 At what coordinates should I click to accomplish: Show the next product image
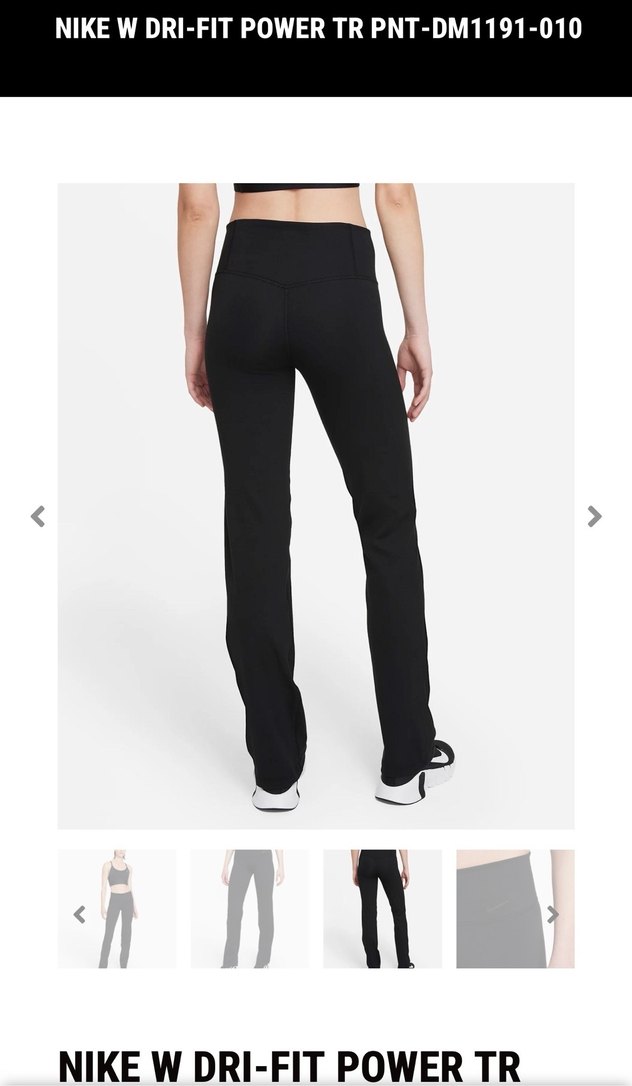coord(594,516)
